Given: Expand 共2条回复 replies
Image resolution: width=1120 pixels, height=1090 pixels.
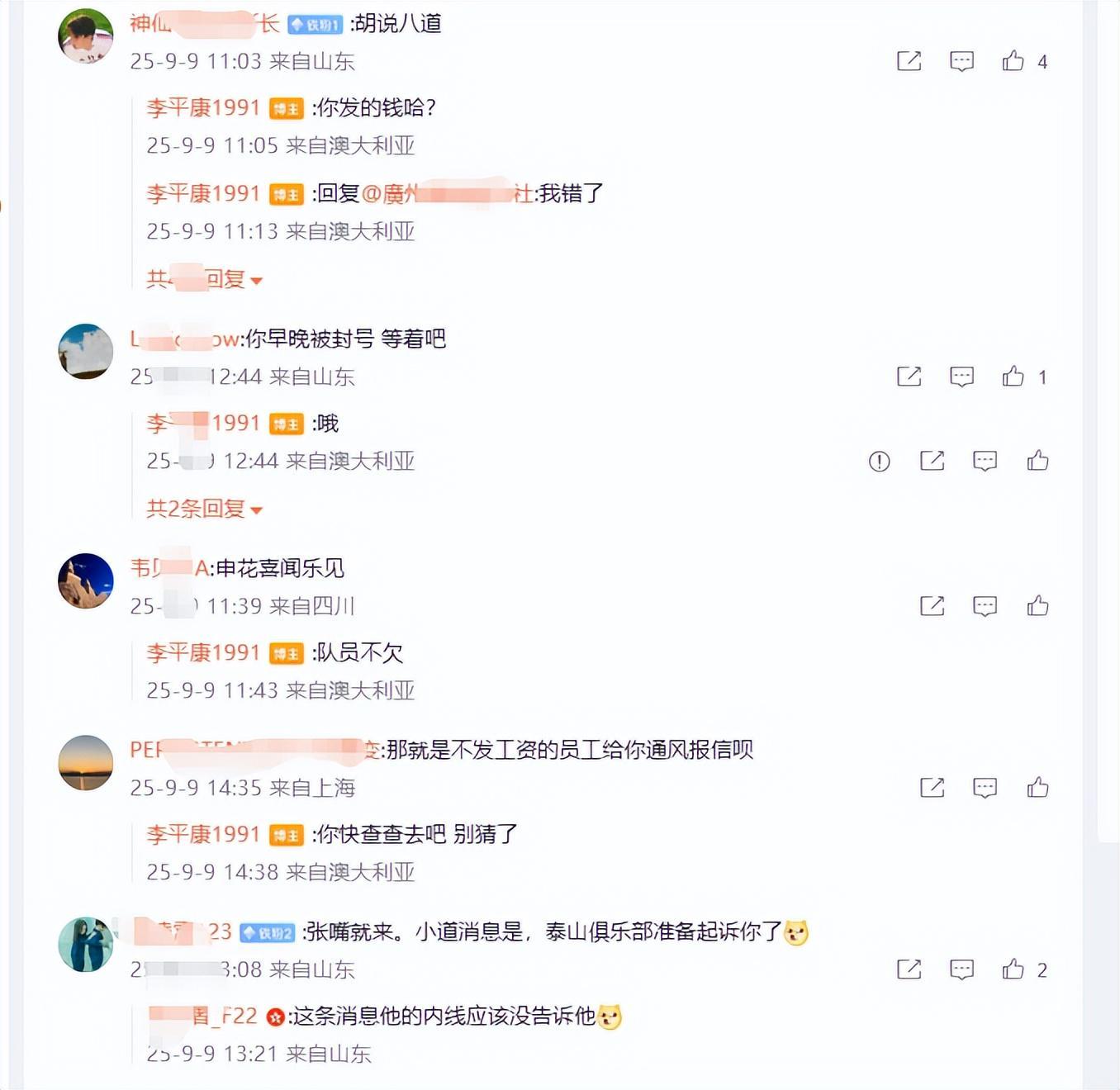Looking at the screenshot, I should [x=203, y=509].
